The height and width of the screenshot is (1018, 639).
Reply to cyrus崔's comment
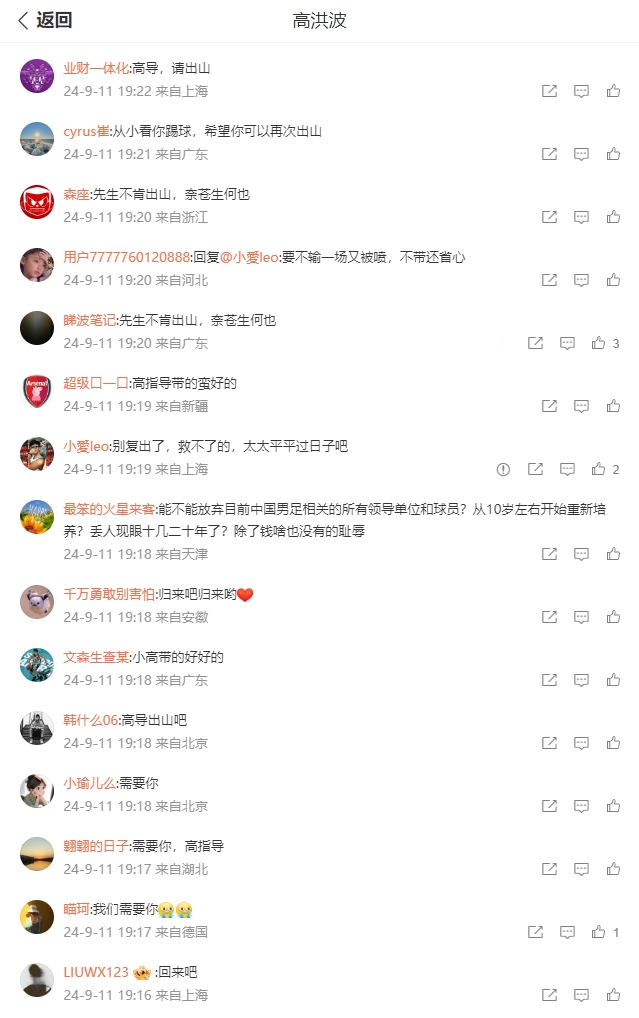tap(581, 154)
